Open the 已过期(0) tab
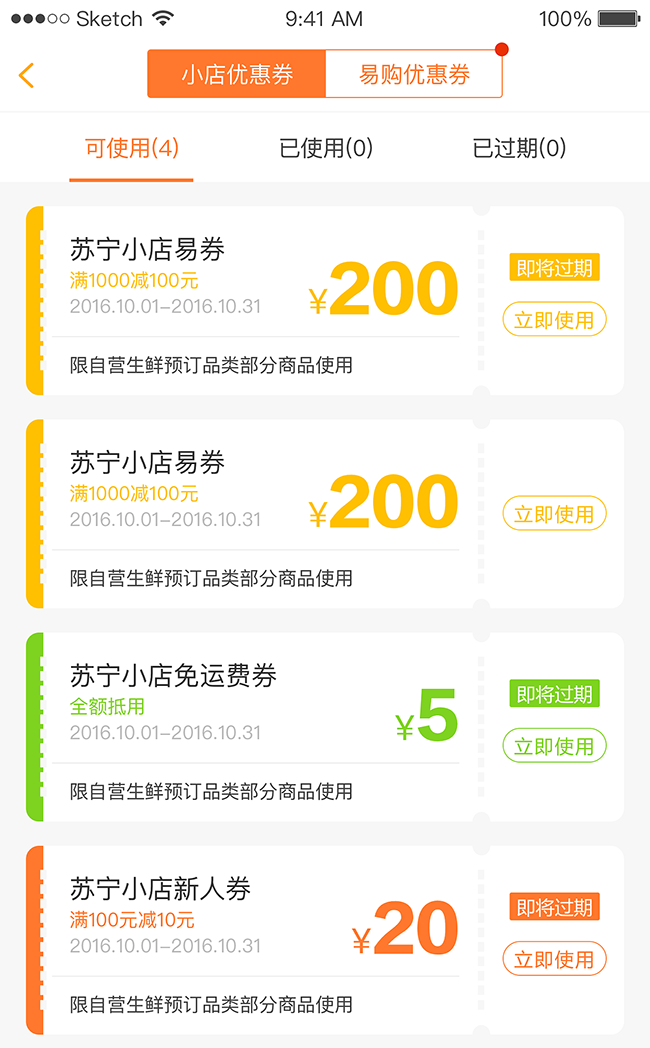This screenshot has height=1048, width=650. coord(519,149)
